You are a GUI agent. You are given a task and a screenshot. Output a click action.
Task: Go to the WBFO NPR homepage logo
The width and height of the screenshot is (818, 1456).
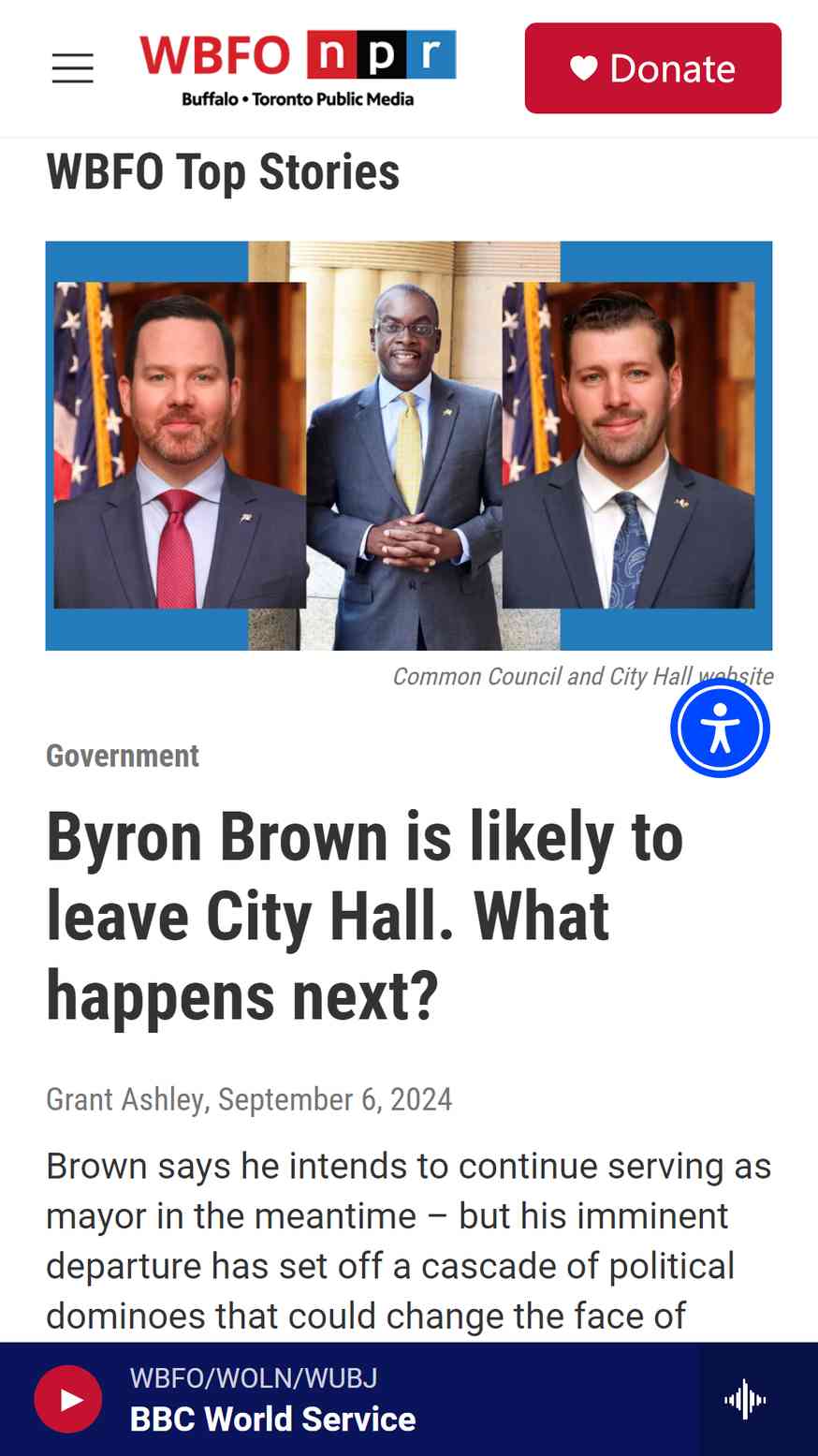pos(298,68)
